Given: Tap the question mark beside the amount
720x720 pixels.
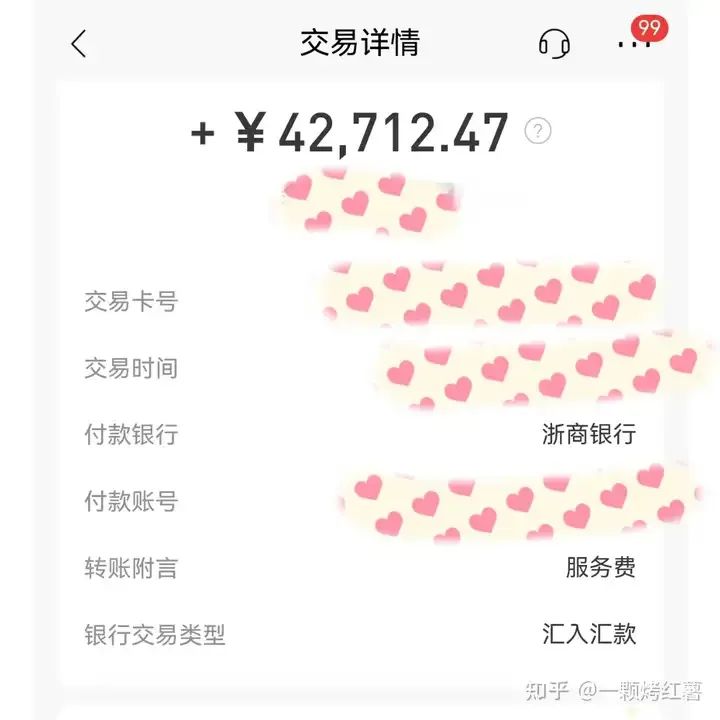Looking at the screenshot, I should pos(538,131).
